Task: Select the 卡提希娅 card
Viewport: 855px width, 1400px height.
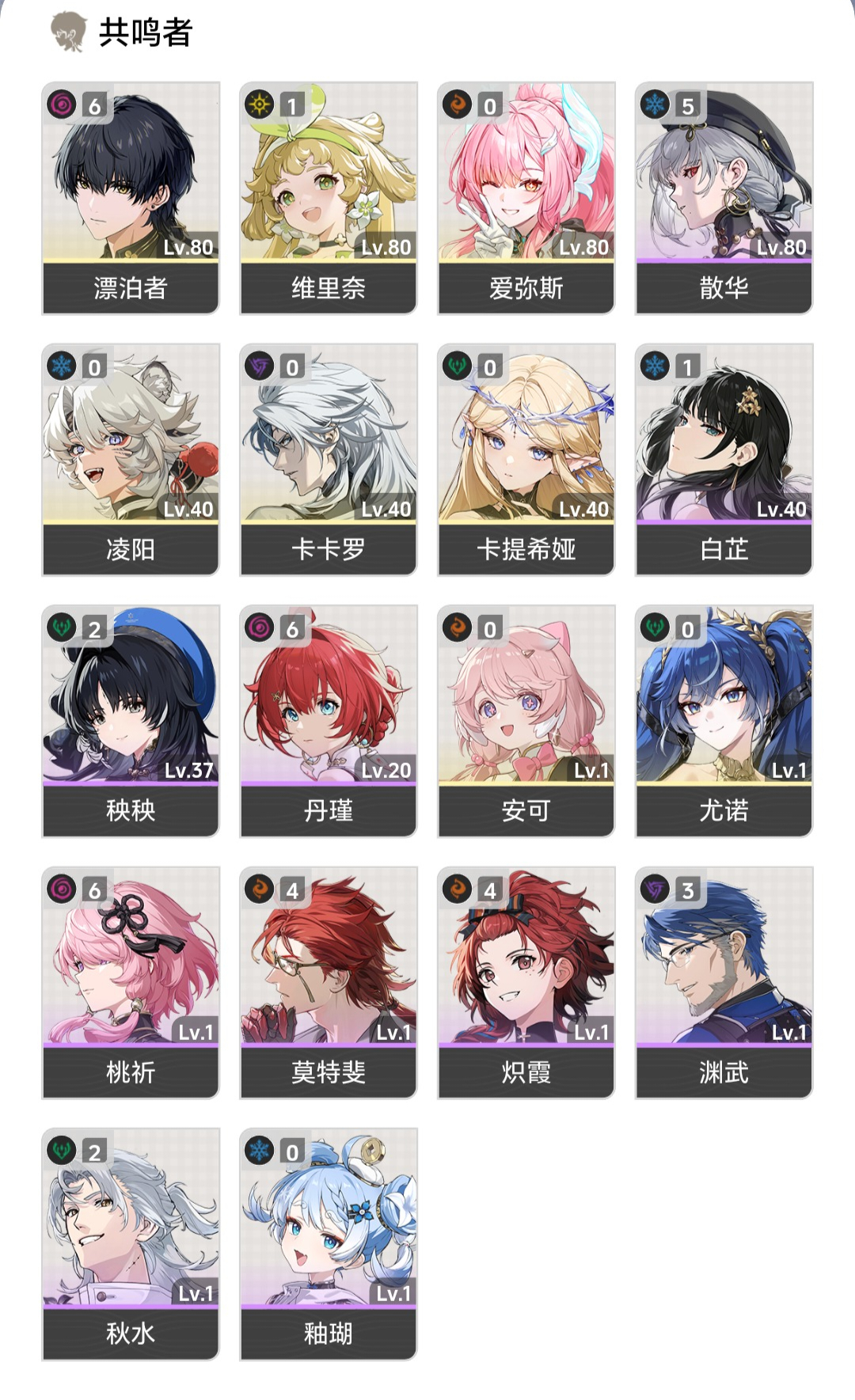Action: click(x=526, y=459)
